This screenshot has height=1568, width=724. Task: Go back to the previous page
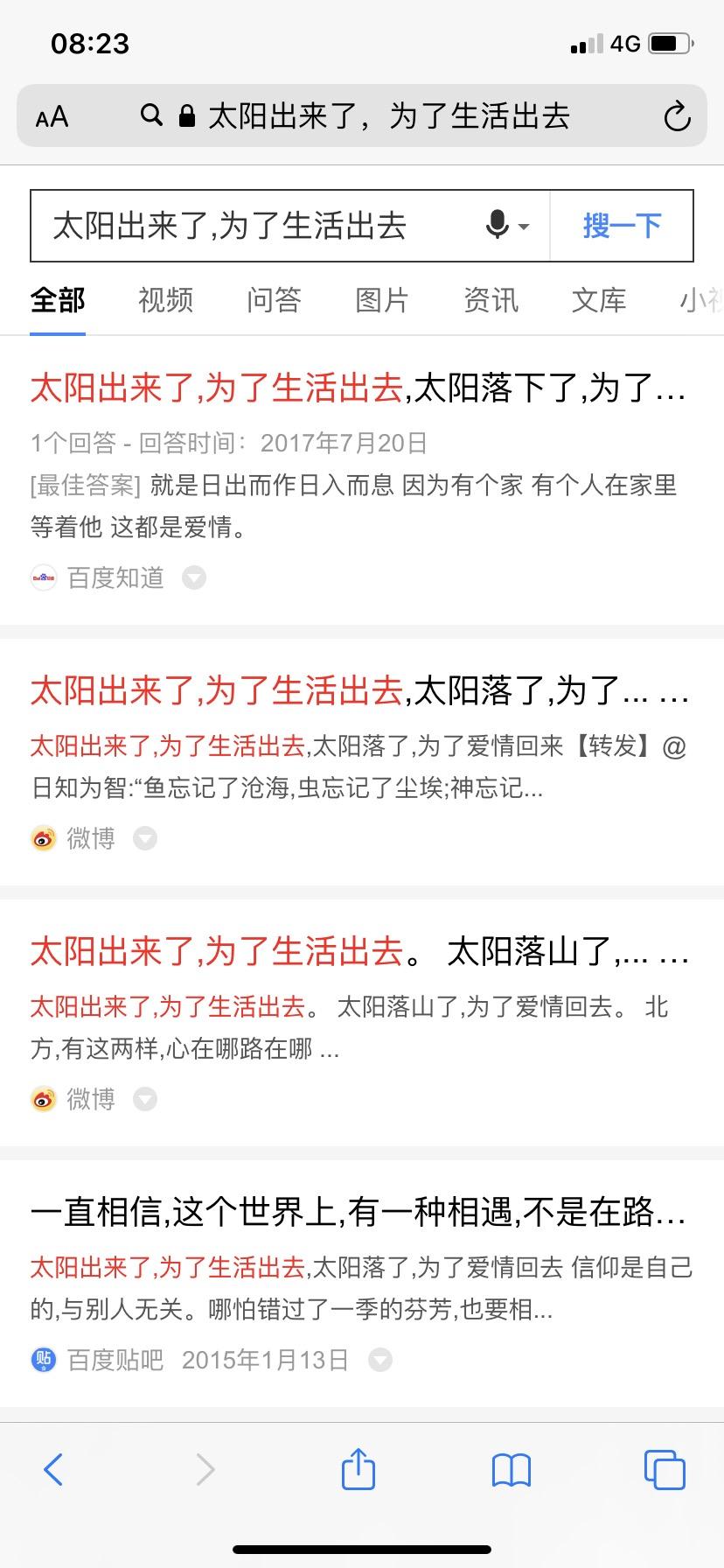(x=53, y=1469)
